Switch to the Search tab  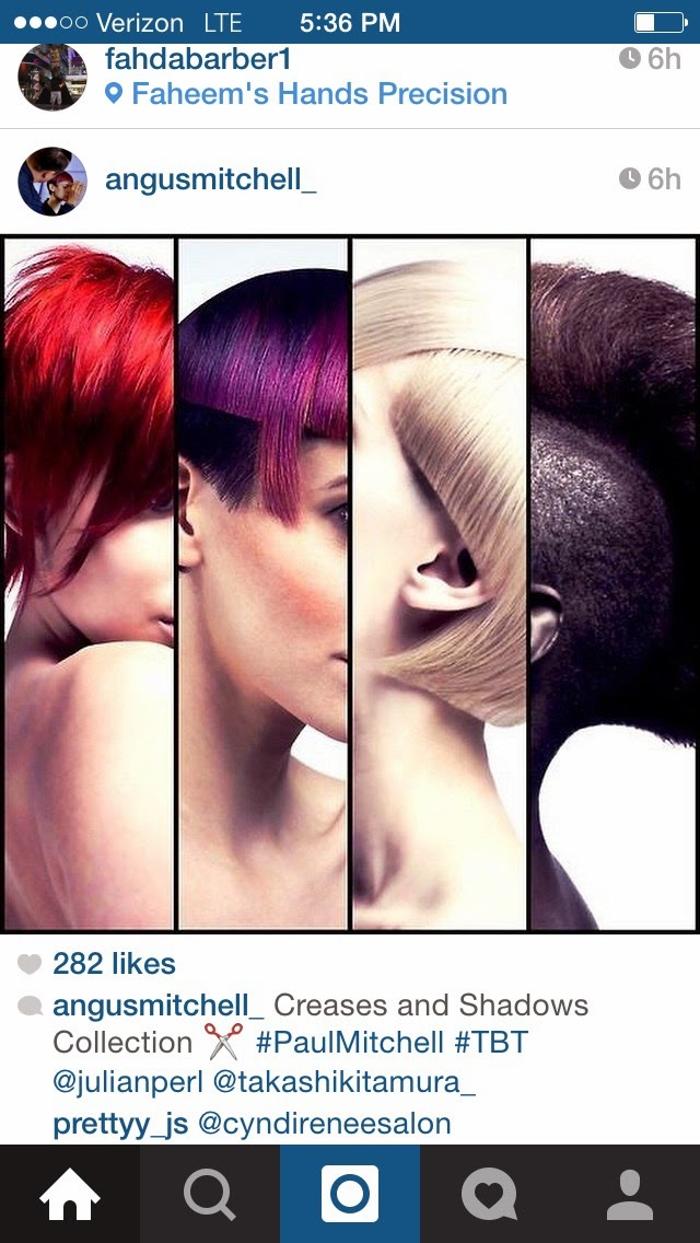click(x=210, y=1194)
